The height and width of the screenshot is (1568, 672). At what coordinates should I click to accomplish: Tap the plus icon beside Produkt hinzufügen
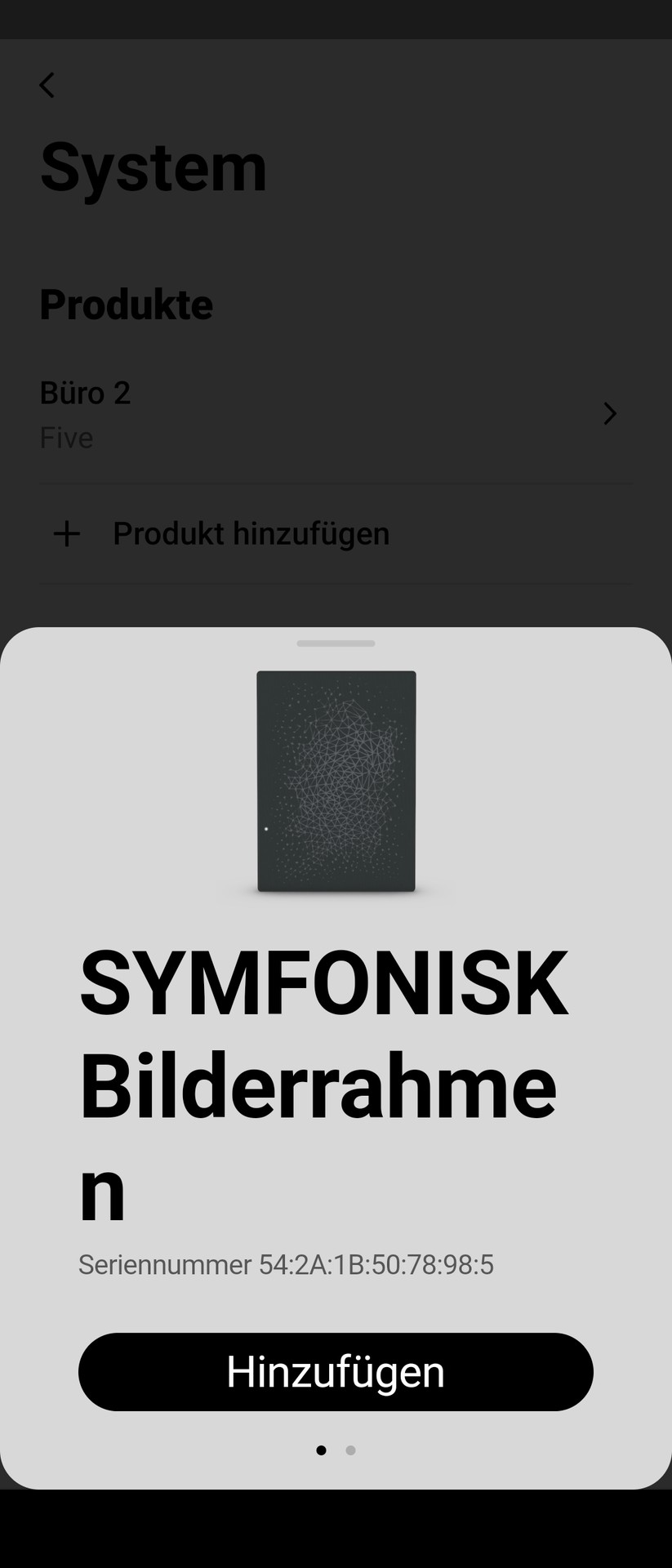[66, 533]
